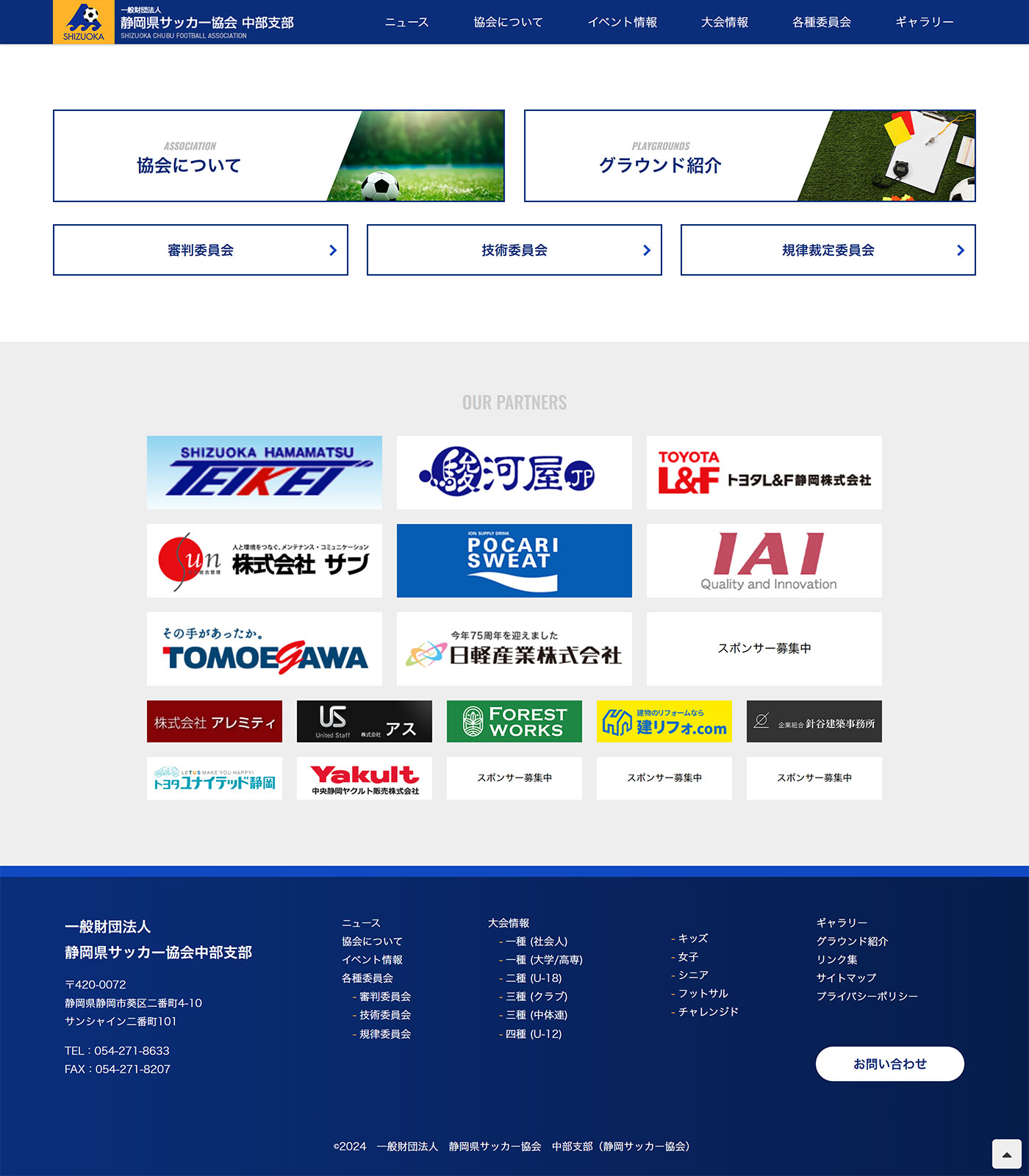Open the フットサル footer link
The height and width of the screenshot is (1176, 1029).
pyautogui.click(x=703, y=993)
